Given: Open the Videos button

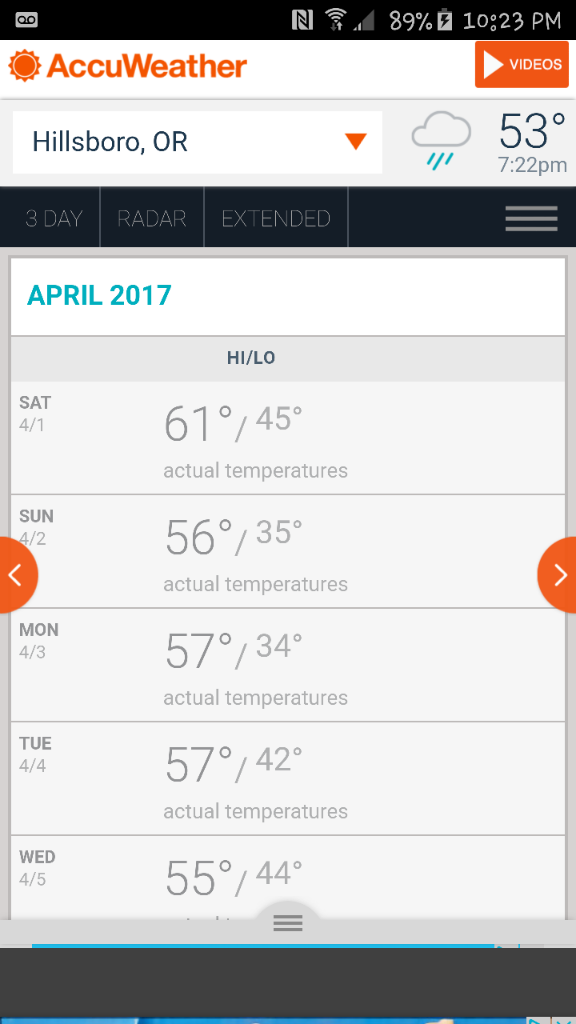Looking at the screenshot, I should coord(522,64).
